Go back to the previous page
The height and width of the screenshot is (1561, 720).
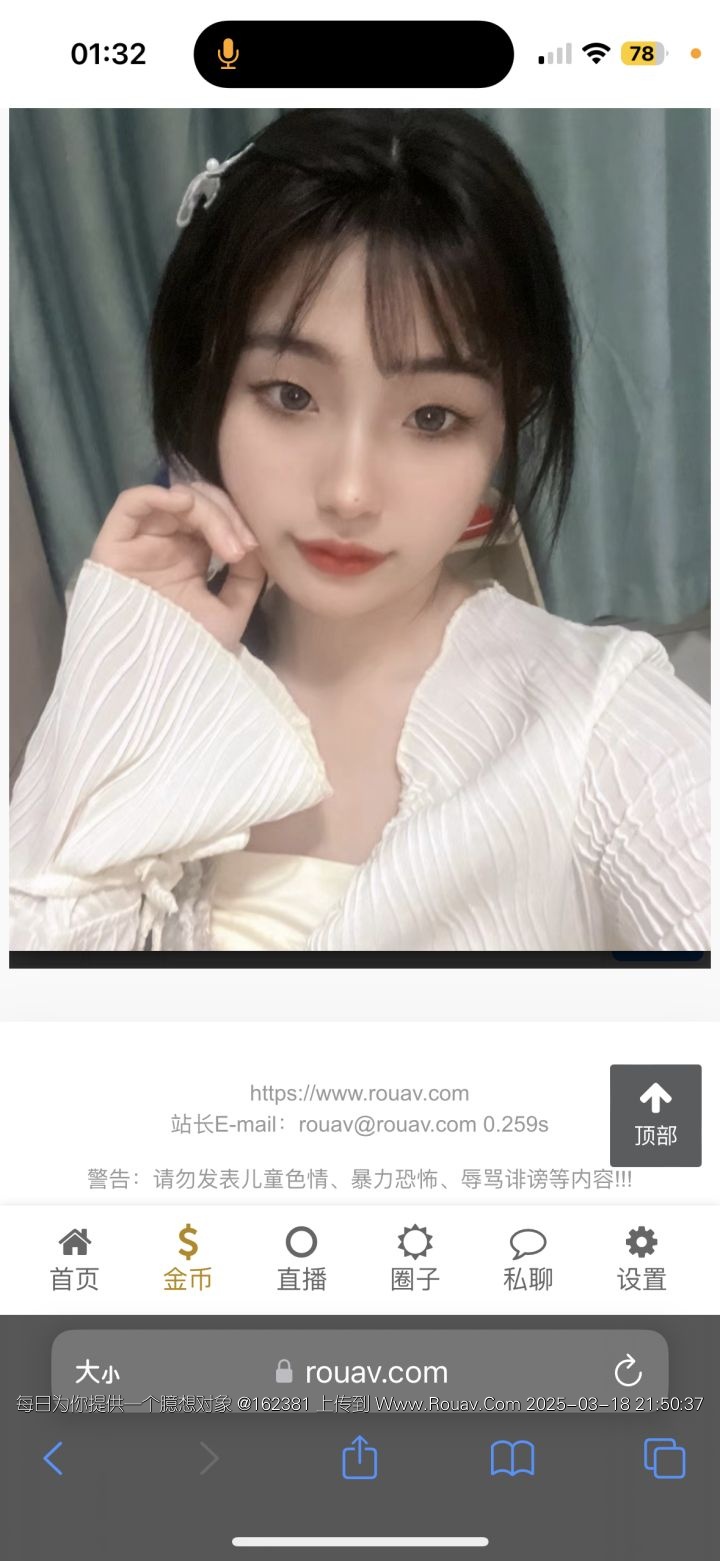54,1459
